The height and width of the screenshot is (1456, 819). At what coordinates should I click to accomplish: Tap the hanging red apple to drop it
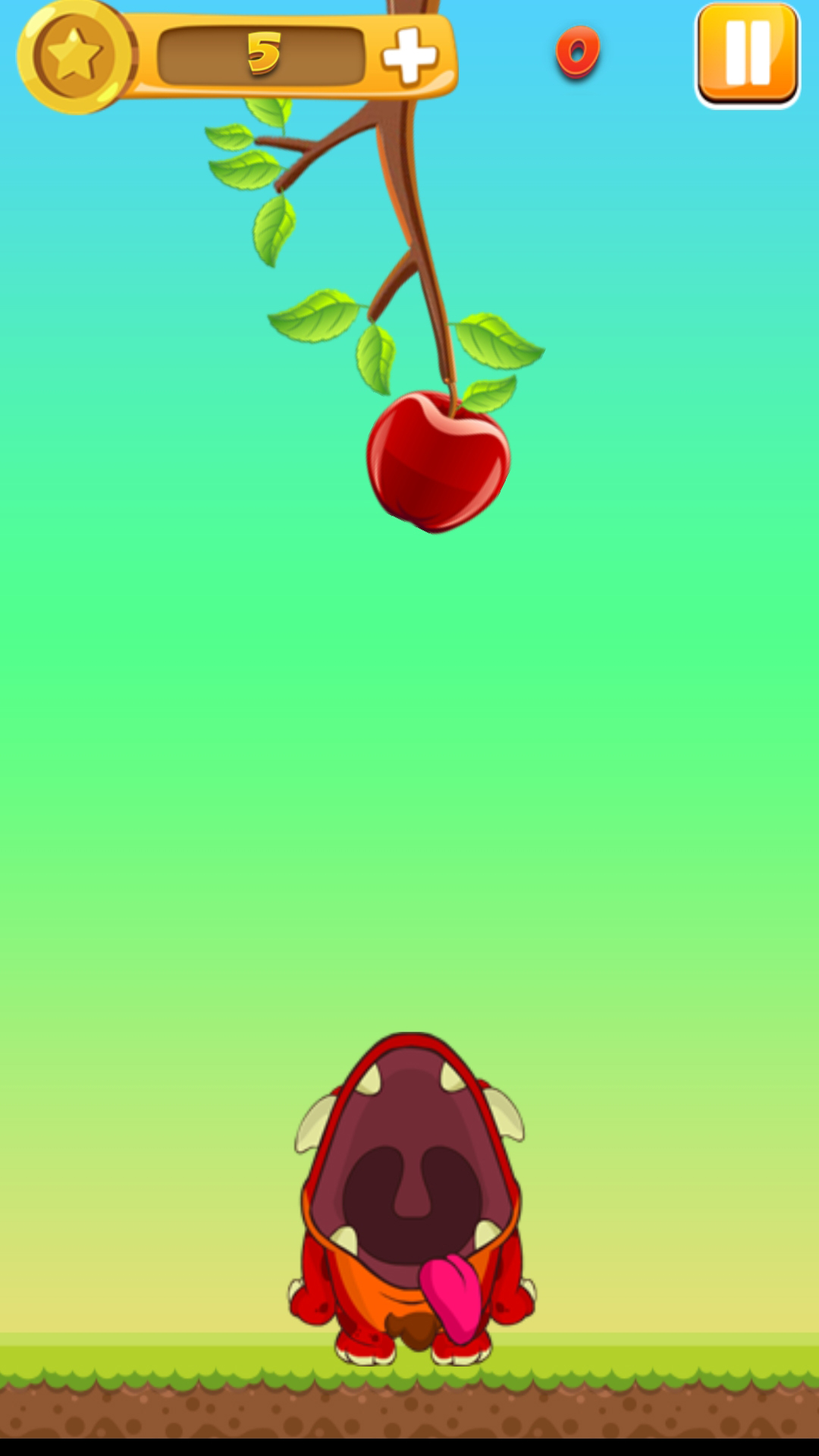point(438,461)
